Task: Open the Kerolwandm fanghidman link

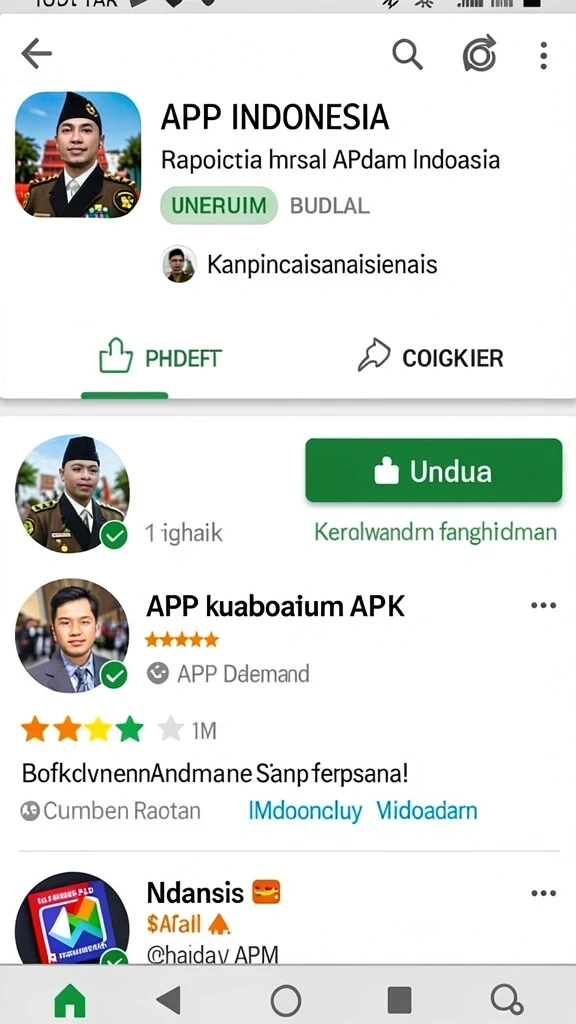Action: 436,532
